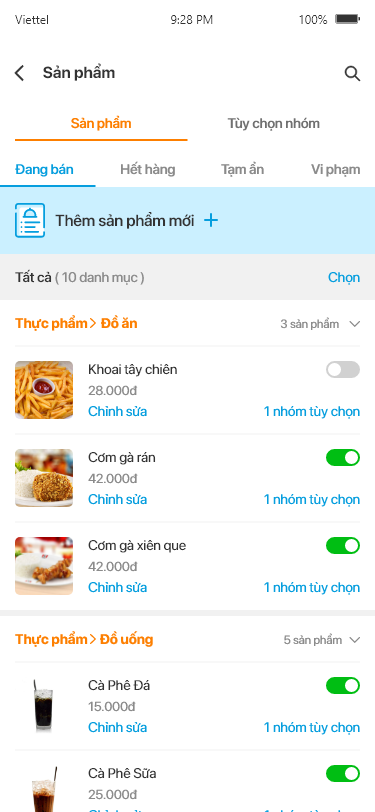Switch to the Vi phạm tab
Viewport: 375px width, 812px height.
(x=336, y=169)
